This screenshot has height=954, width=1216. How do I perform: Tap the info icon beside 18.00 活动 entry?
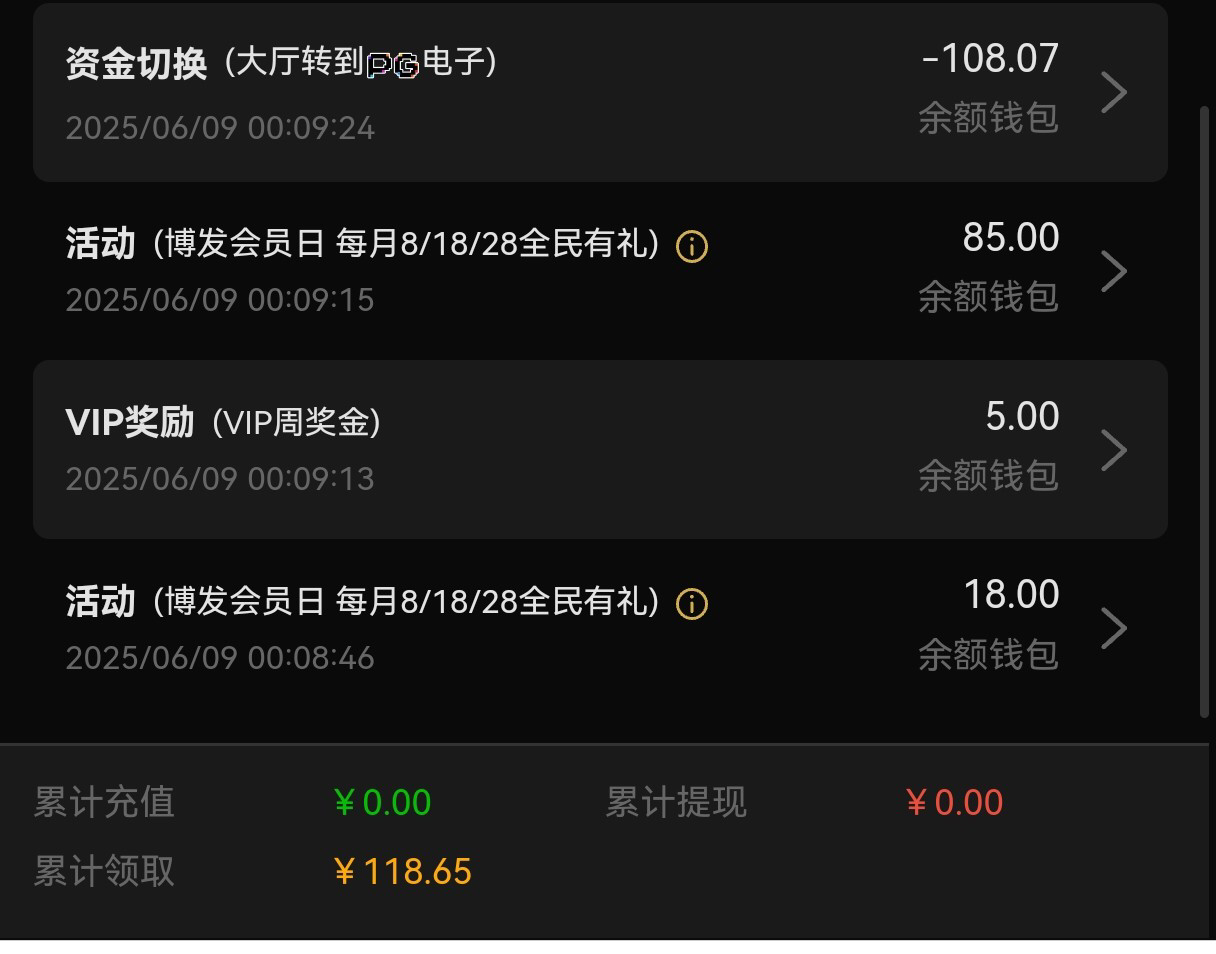[x=692, y=604]
